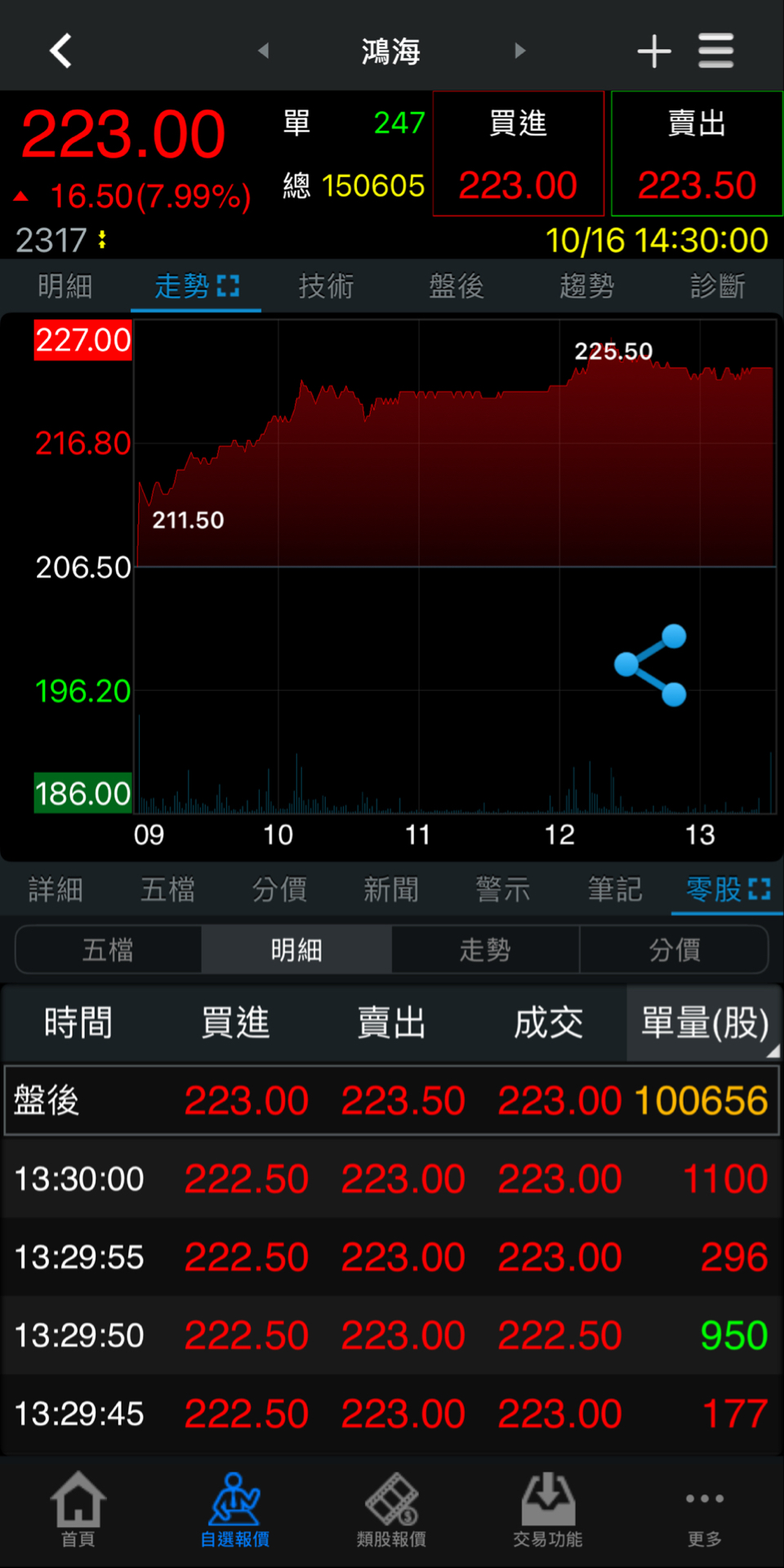View the 趨勢 tab
The image size is (784, 1568).
(587, 287)
